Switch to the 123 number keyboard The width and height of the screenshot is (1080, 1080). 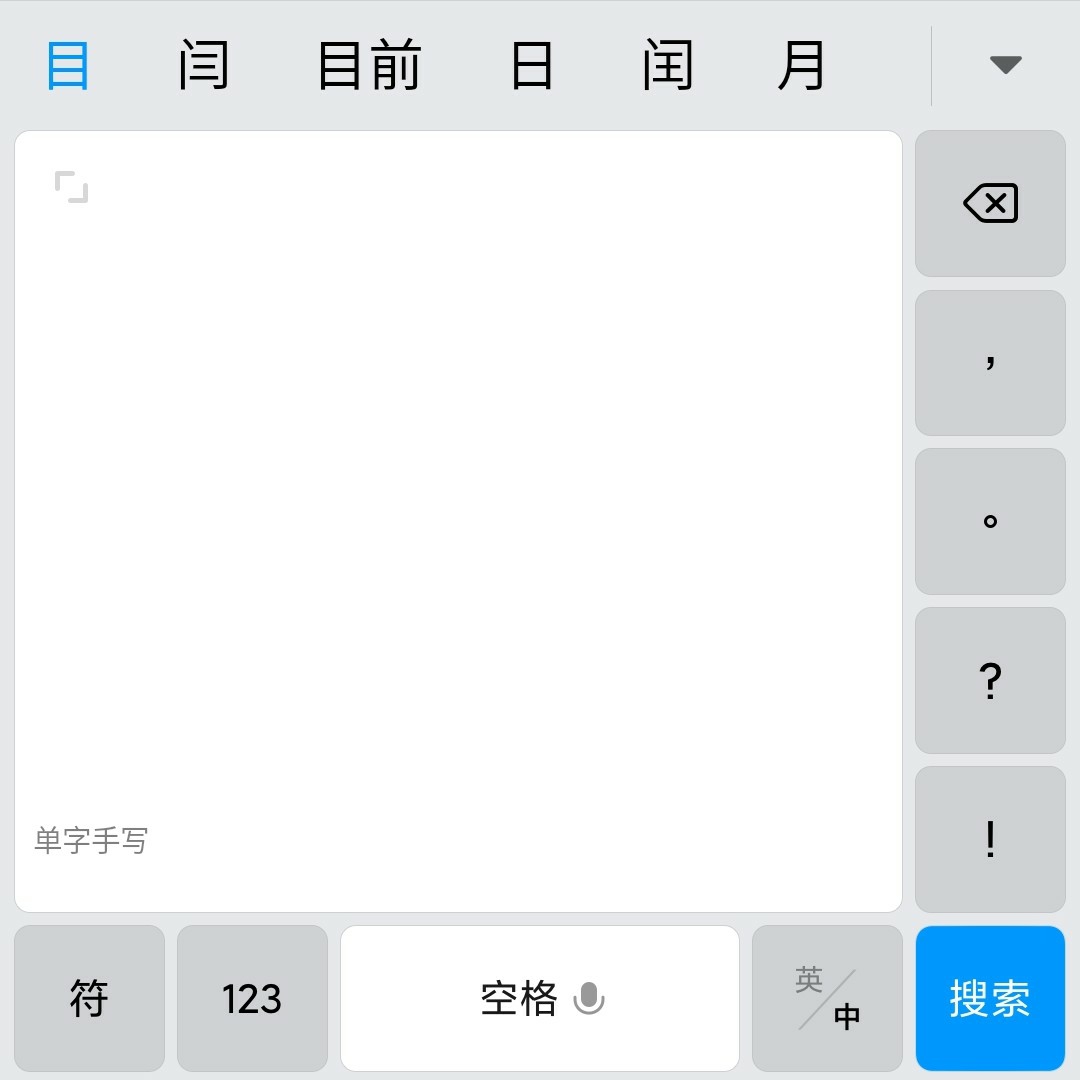point(252,998)
